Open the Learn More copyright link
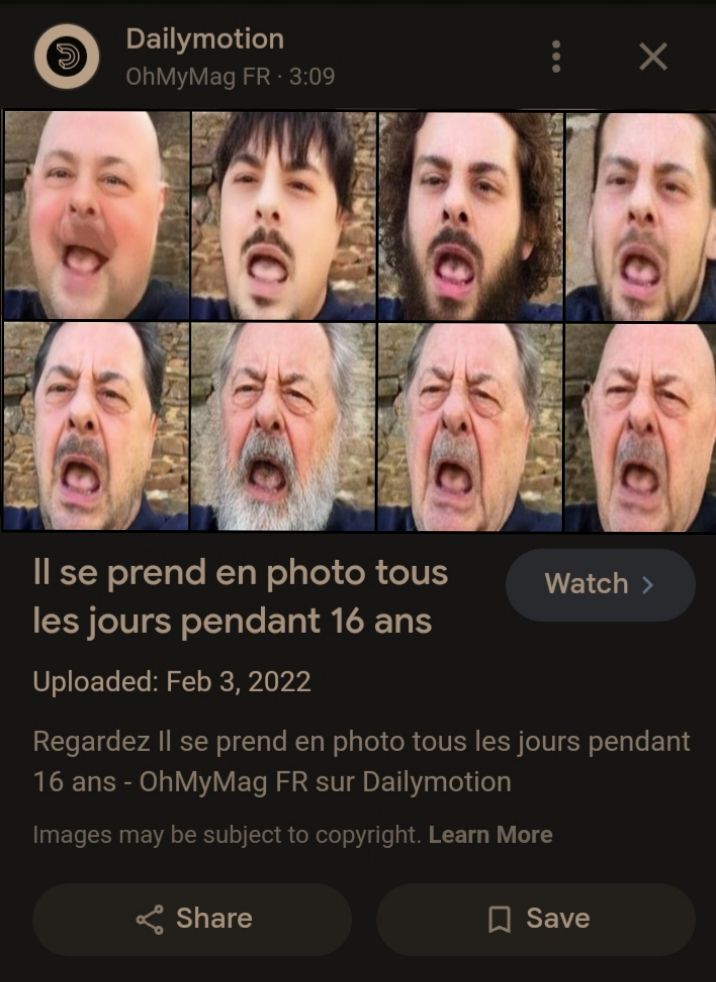This screenshot has height=982, width=716. point(490,835)
